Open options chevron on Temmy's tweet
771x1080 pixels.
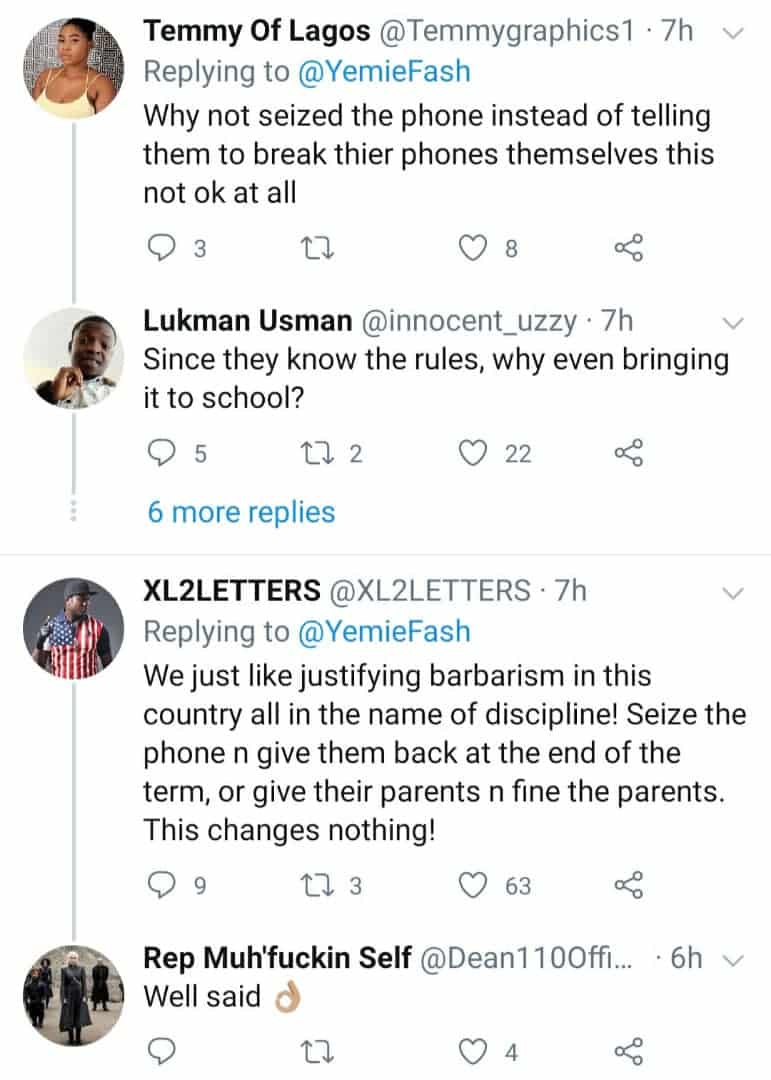click(x=733, y=34)
